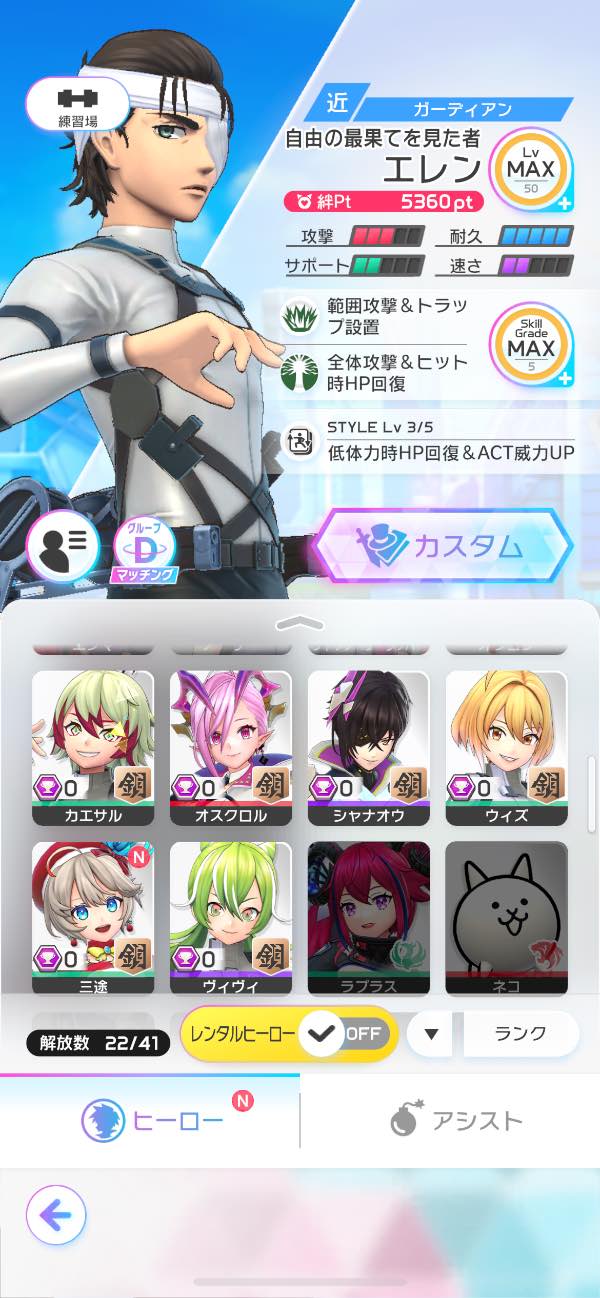Select hero カエサル
The width and height of the screenshot is (600, 1298).
point(92,747)
